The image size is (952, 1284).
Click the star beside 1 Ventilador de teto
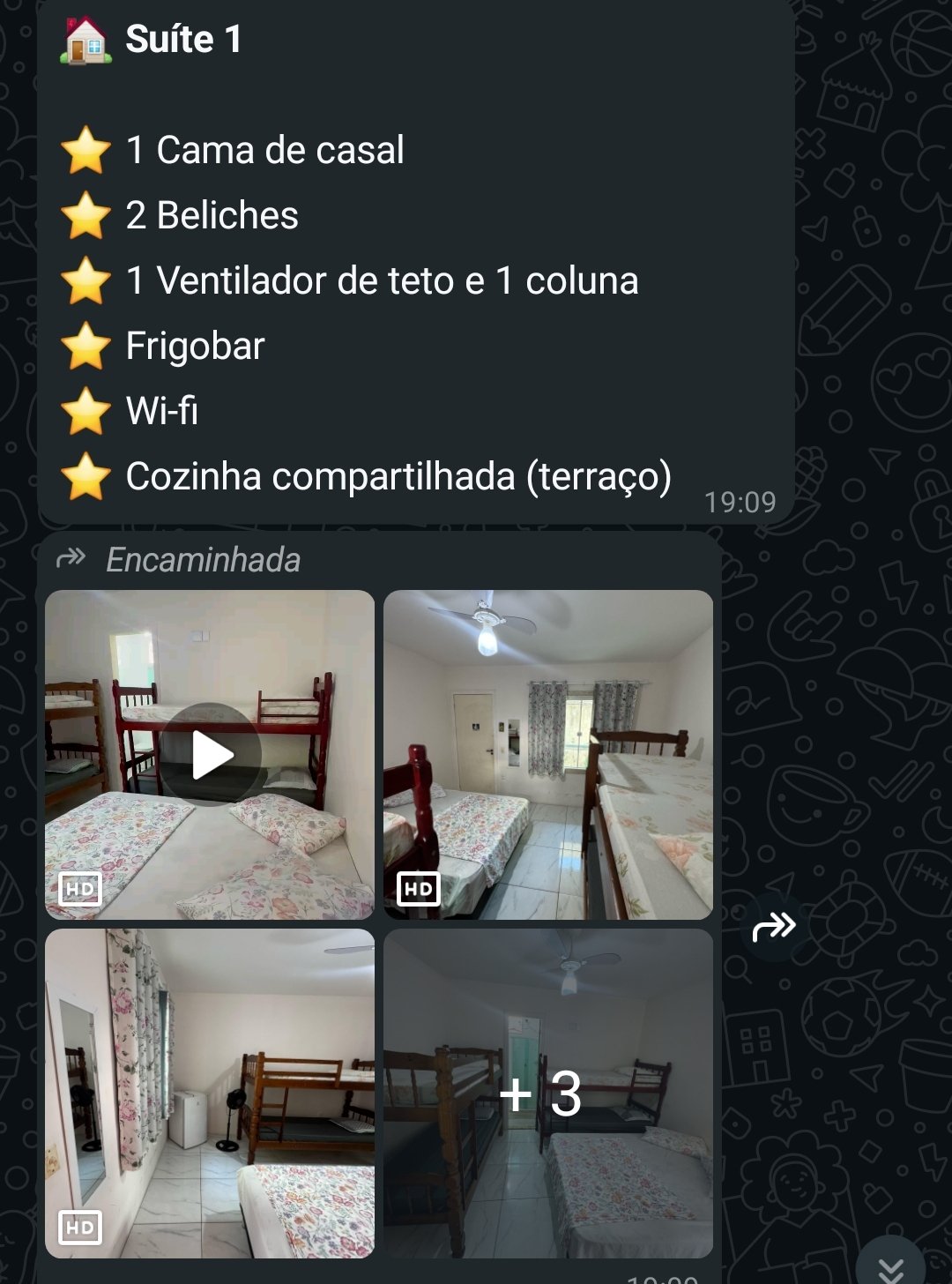pyautogui.click(x=86, y=280)
